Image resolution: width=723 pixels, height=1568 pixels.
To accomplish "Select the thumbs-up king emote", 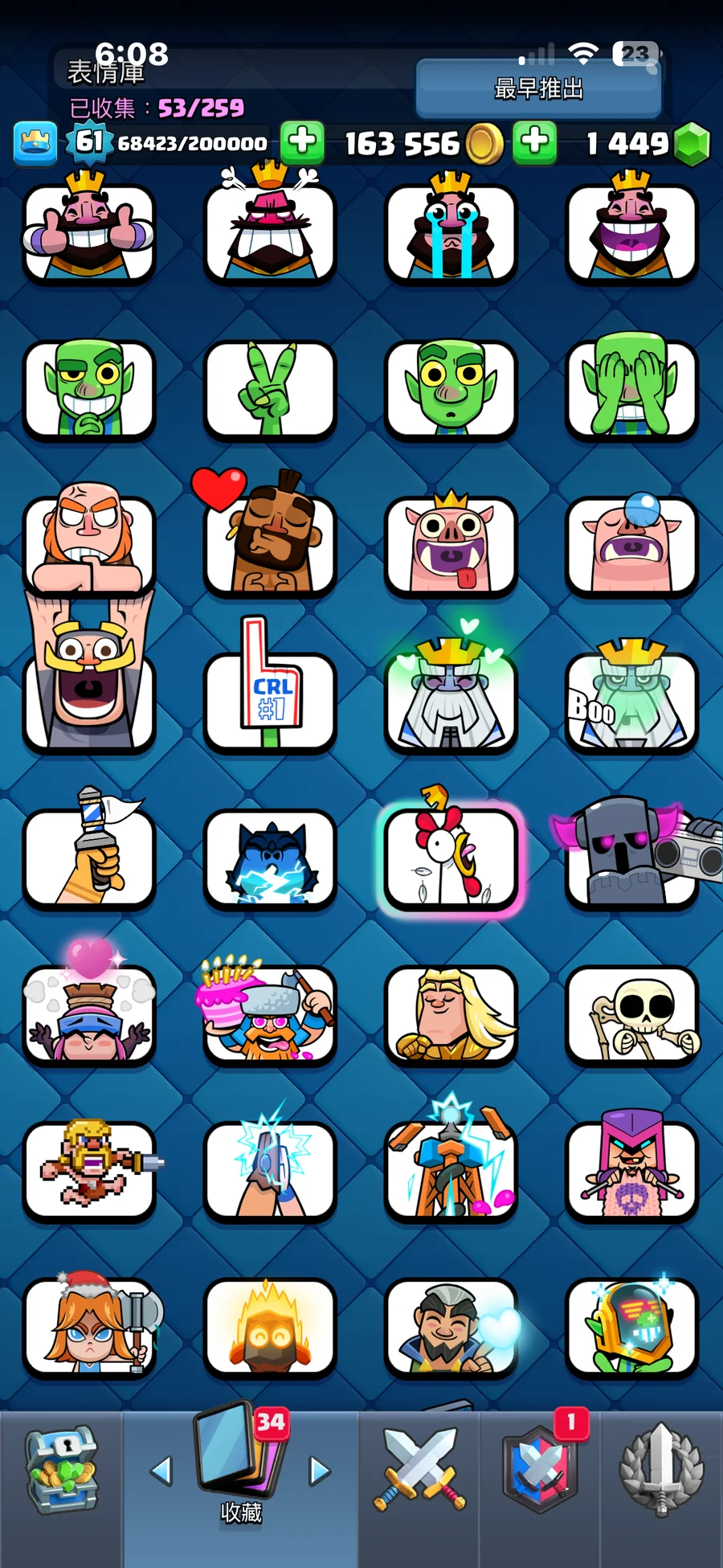I will pos(88,233).
